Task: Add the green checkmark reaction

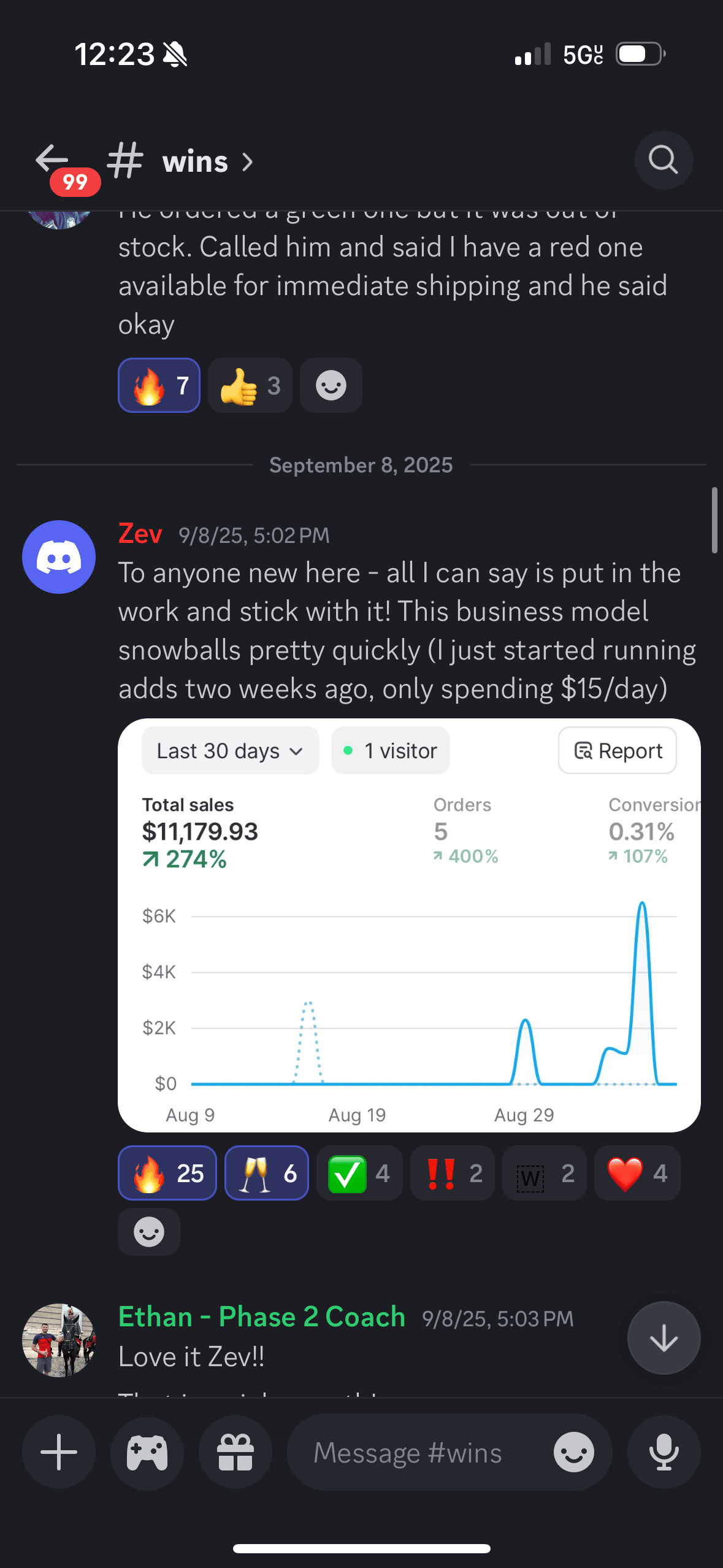Action: point(359,1173)
